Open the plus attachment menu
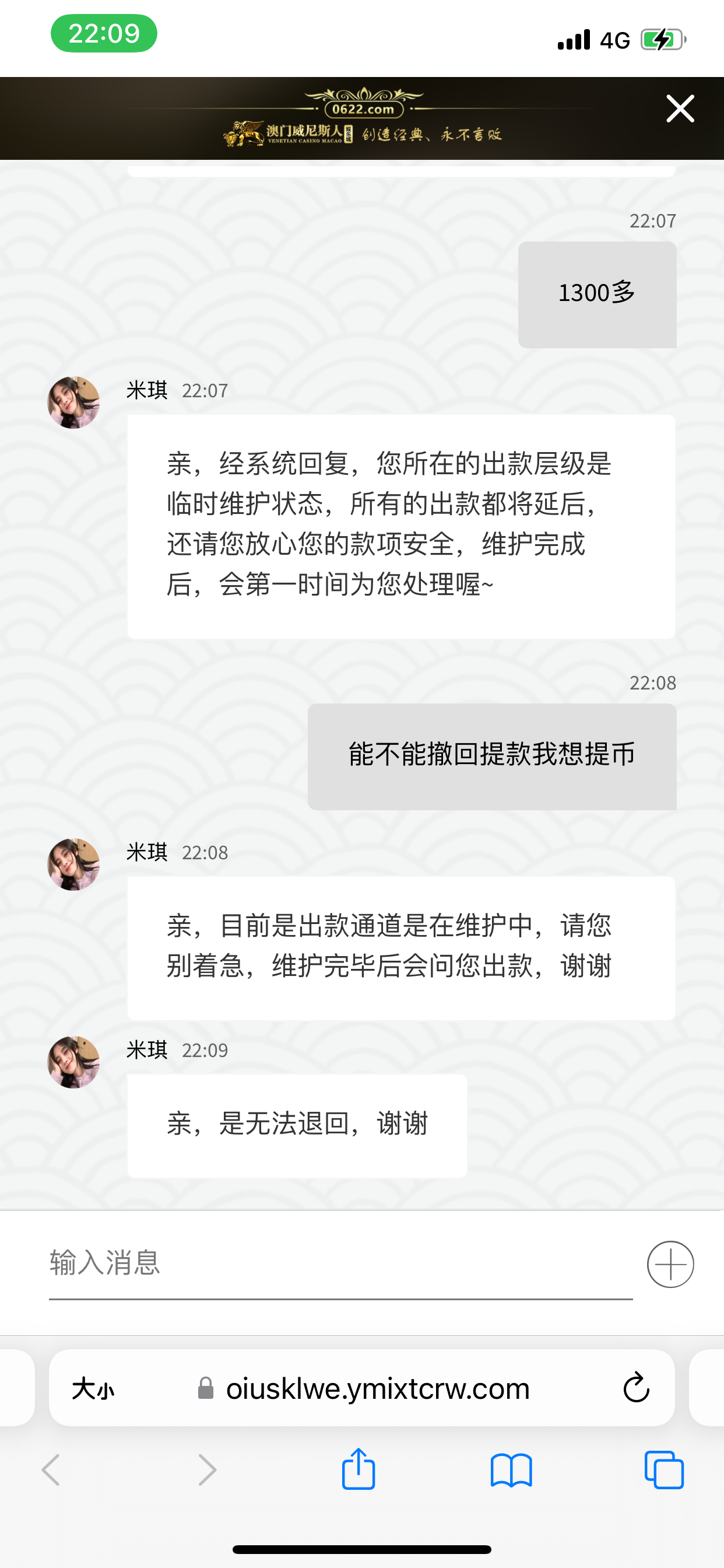724x1568 pixels. (670, 1263)
